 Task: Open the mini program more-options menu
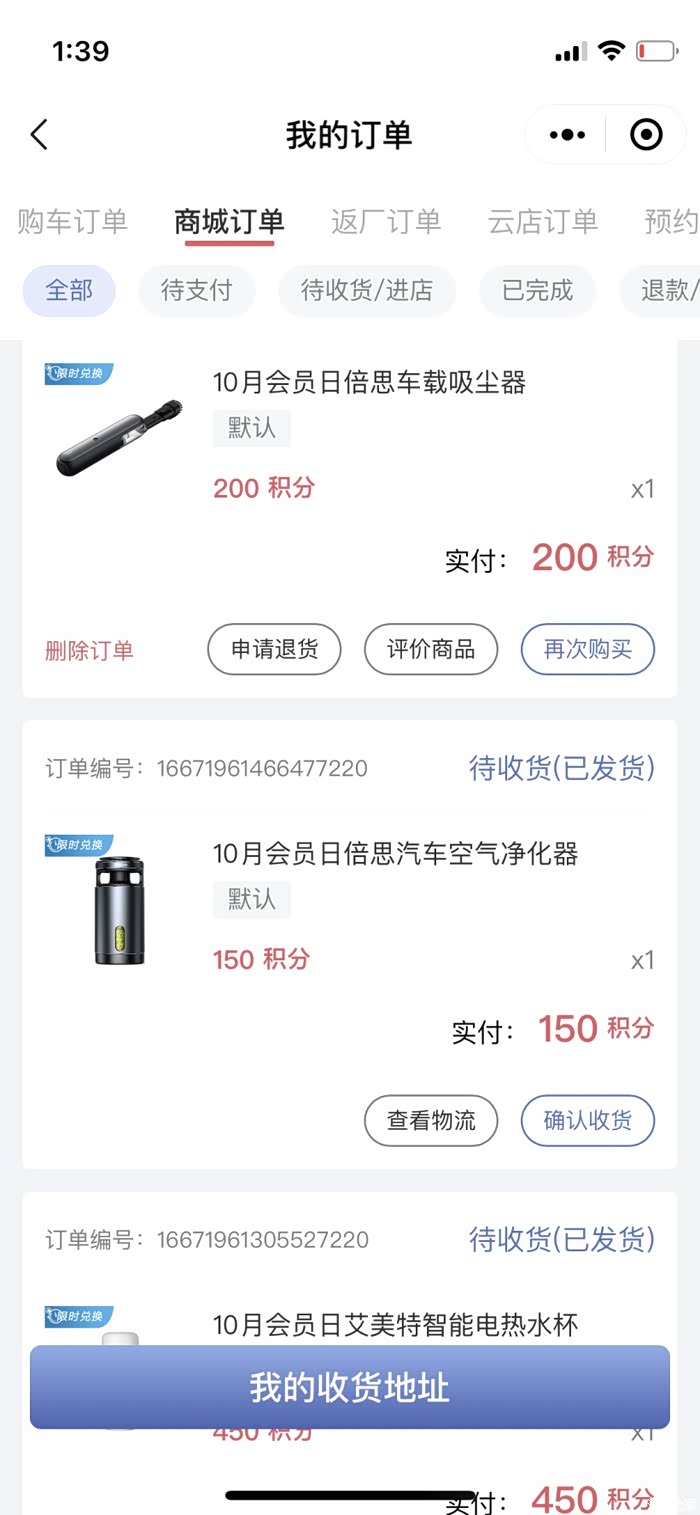[567, 135]
